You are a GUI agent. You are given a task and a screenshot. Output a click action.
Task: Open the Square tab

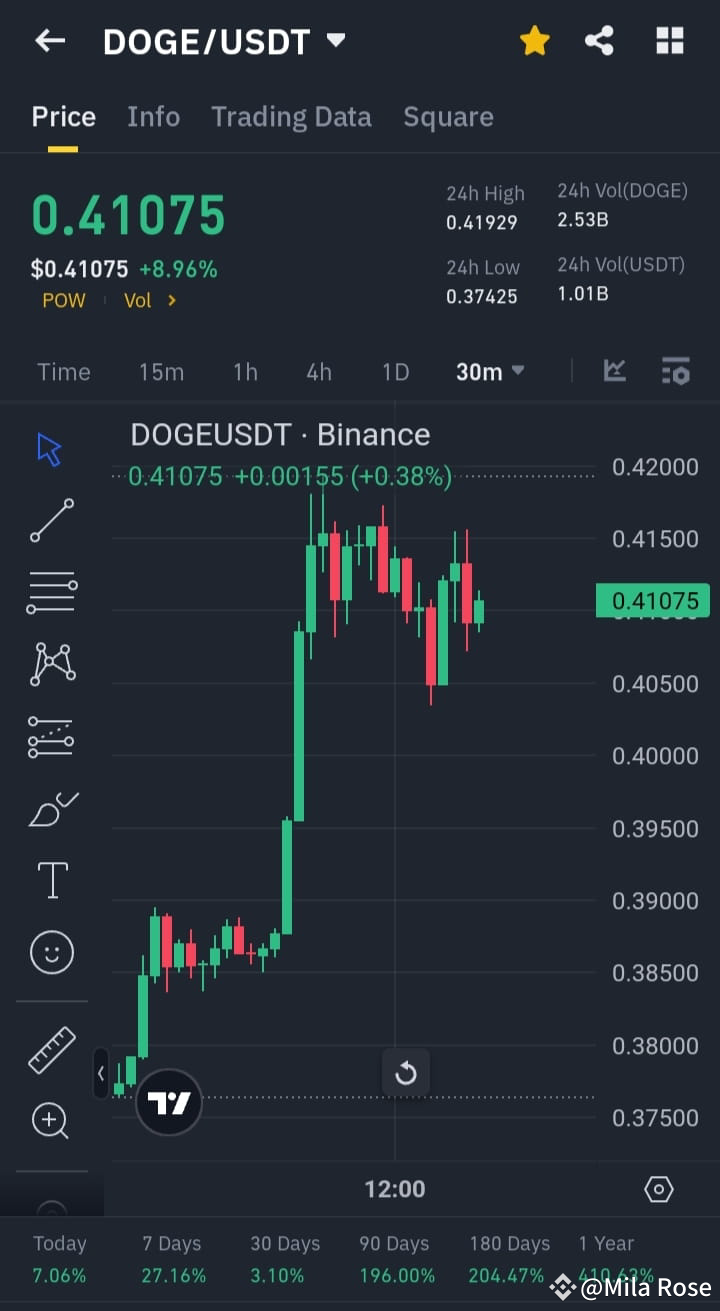(448, 117)
